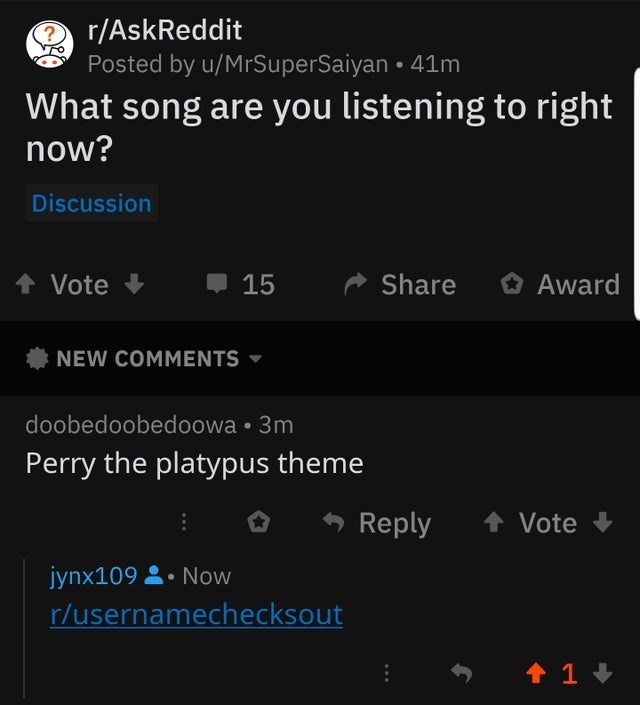Follow the r/usernamechecksout link

click(196, 614)
